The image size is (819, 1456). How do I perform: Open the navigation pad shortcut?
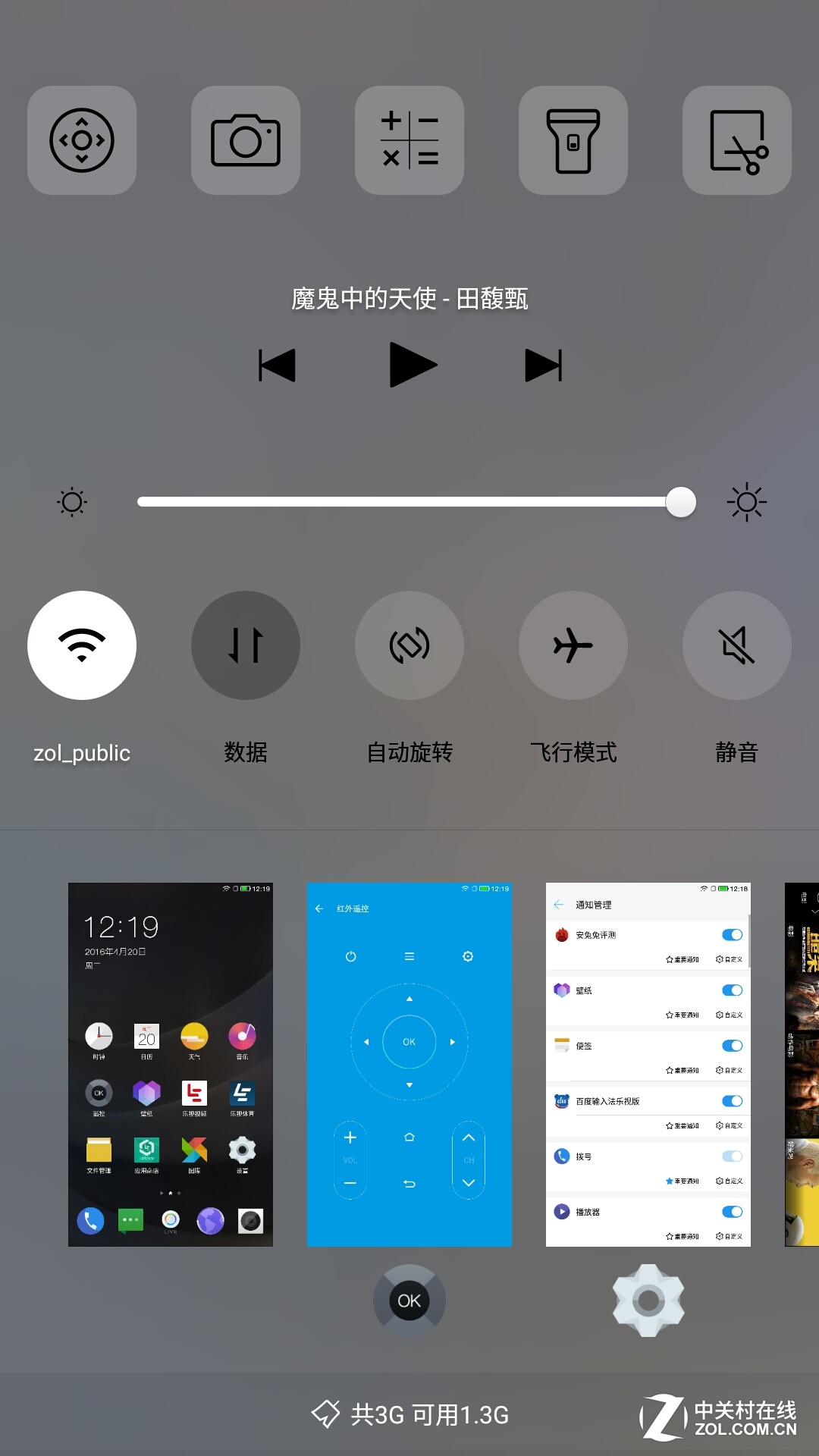click(82, 140)
